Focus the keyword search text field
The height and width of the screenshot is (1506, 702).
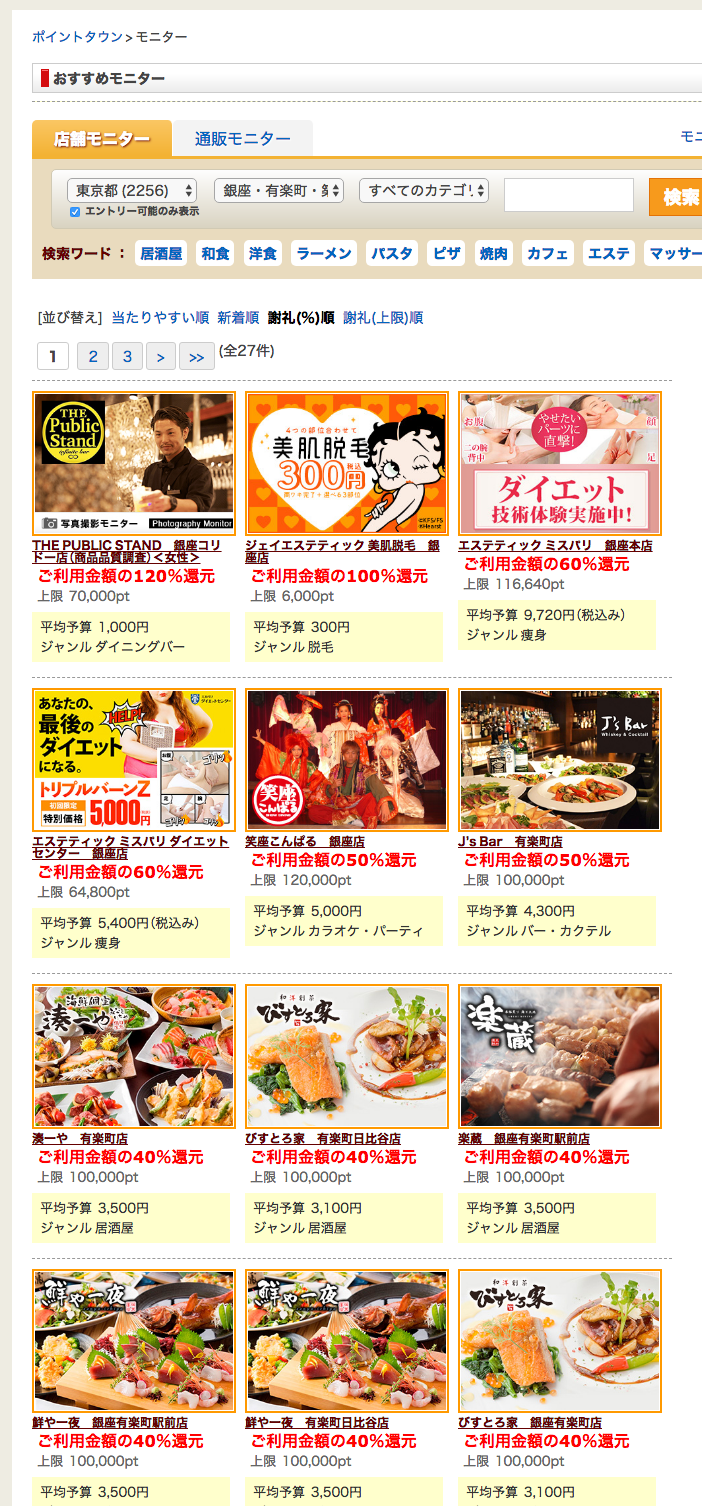(568, 195)
